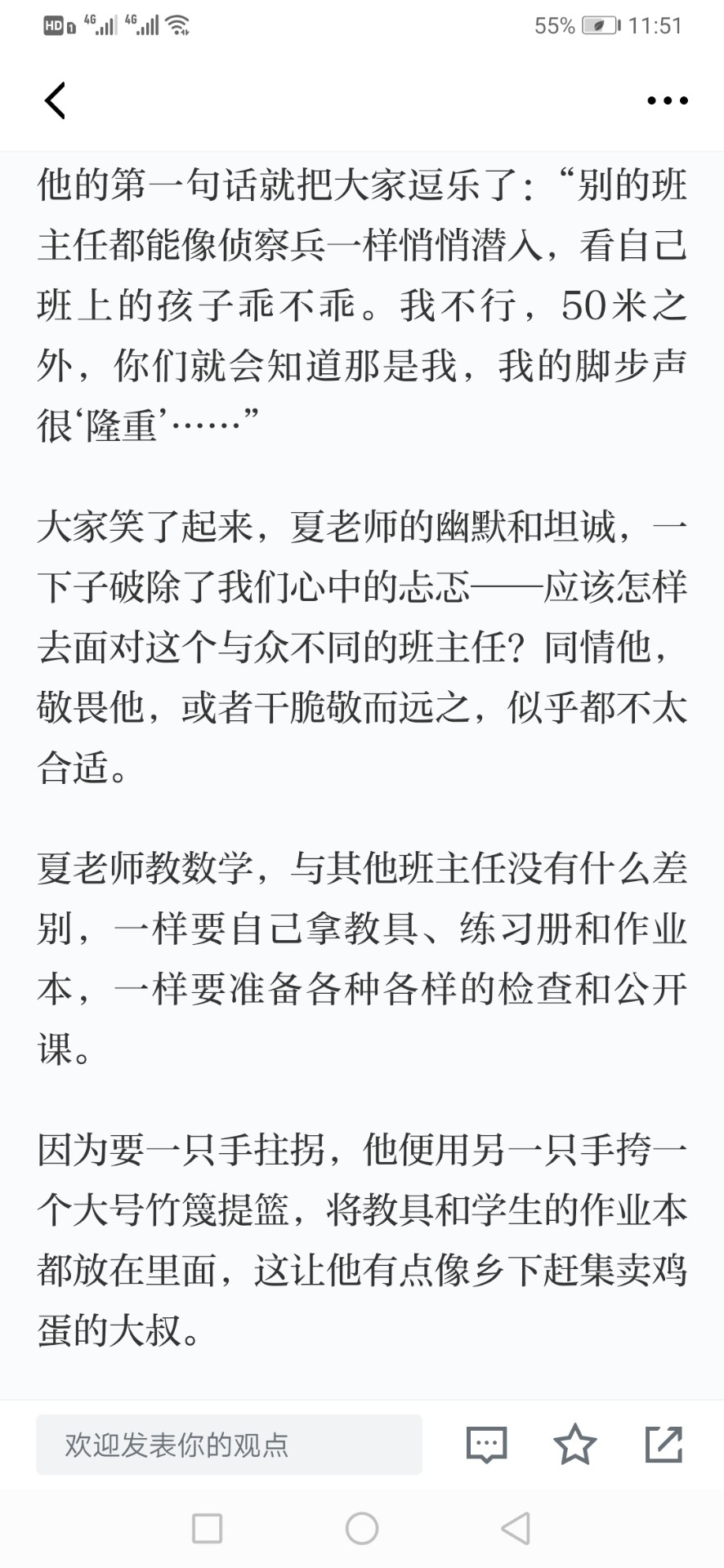Tap the 欢迎发表你的观点 comment field

[x=229, y=1445]
